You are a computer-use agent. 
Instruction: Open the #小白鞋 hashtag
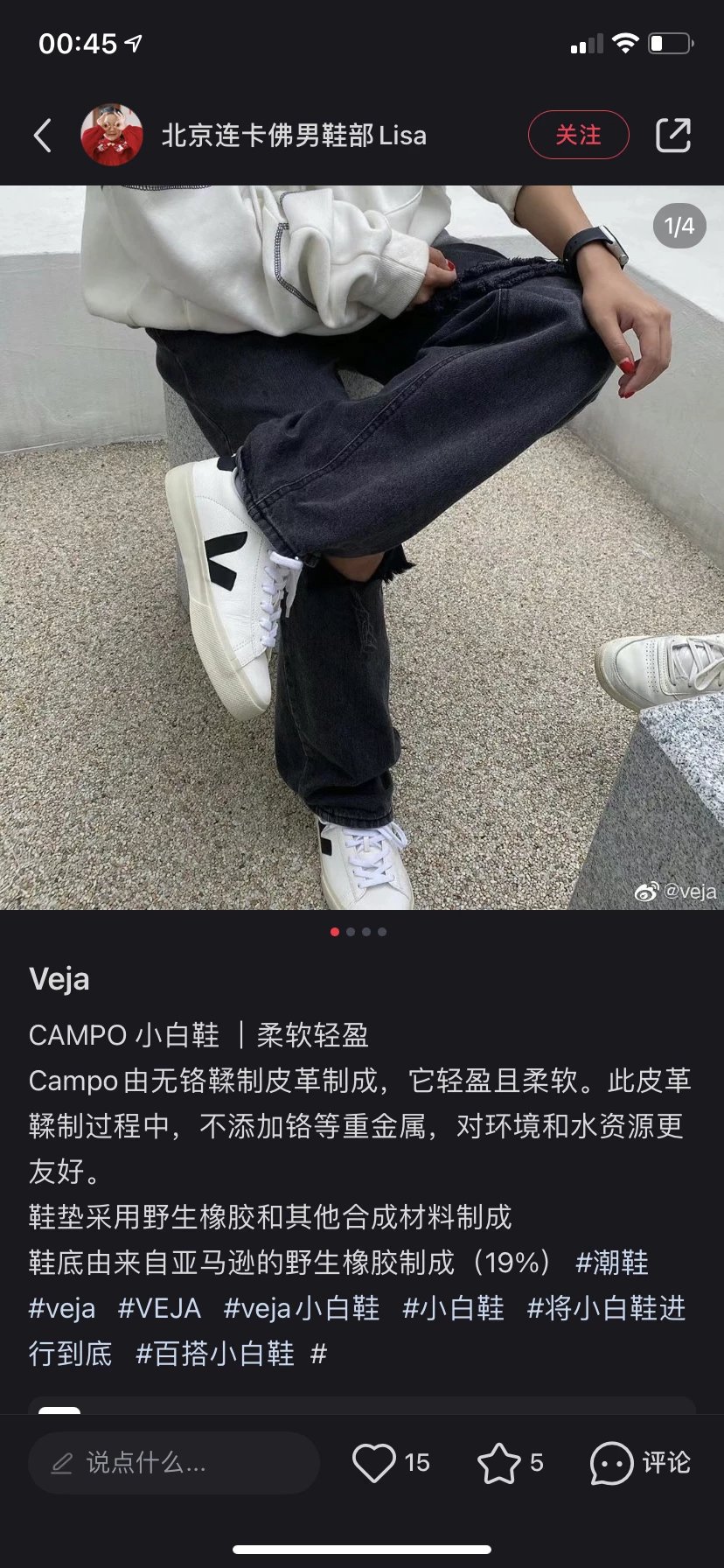[453, 1308]
